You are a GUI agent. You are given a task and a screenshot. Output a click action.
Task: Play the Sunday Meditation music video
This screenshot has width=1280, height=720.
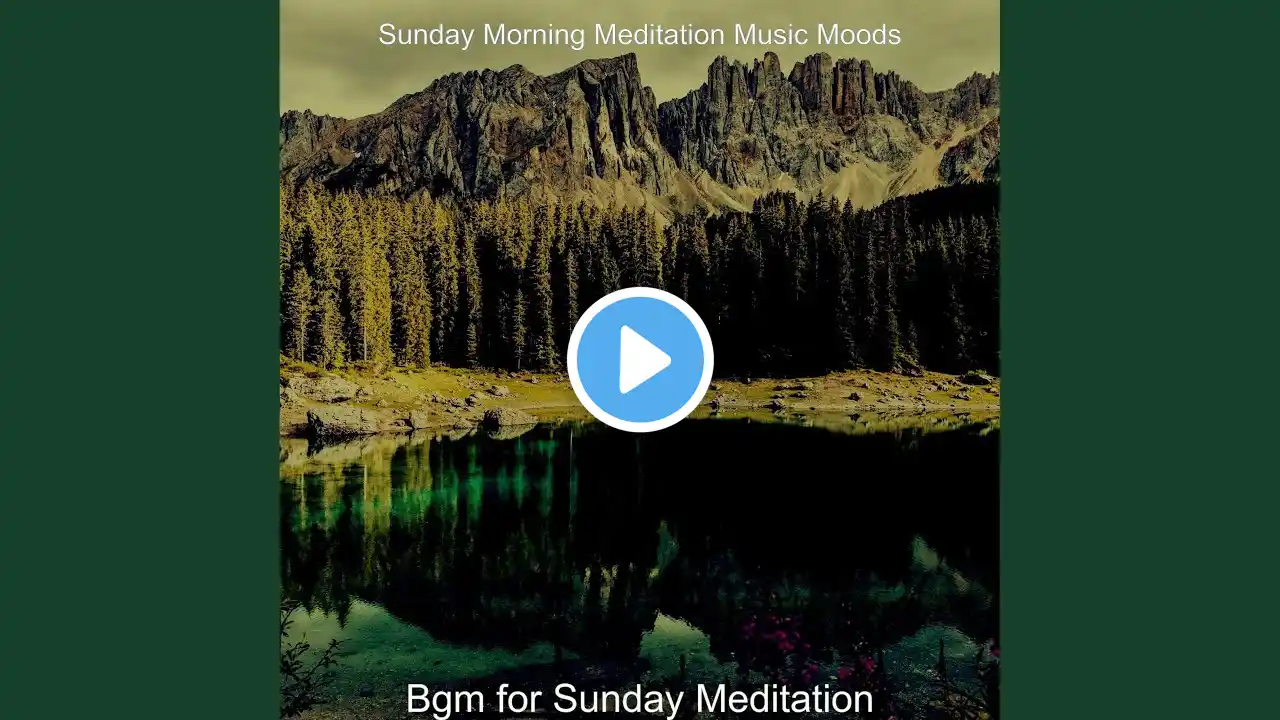click(x=640, y=360)
